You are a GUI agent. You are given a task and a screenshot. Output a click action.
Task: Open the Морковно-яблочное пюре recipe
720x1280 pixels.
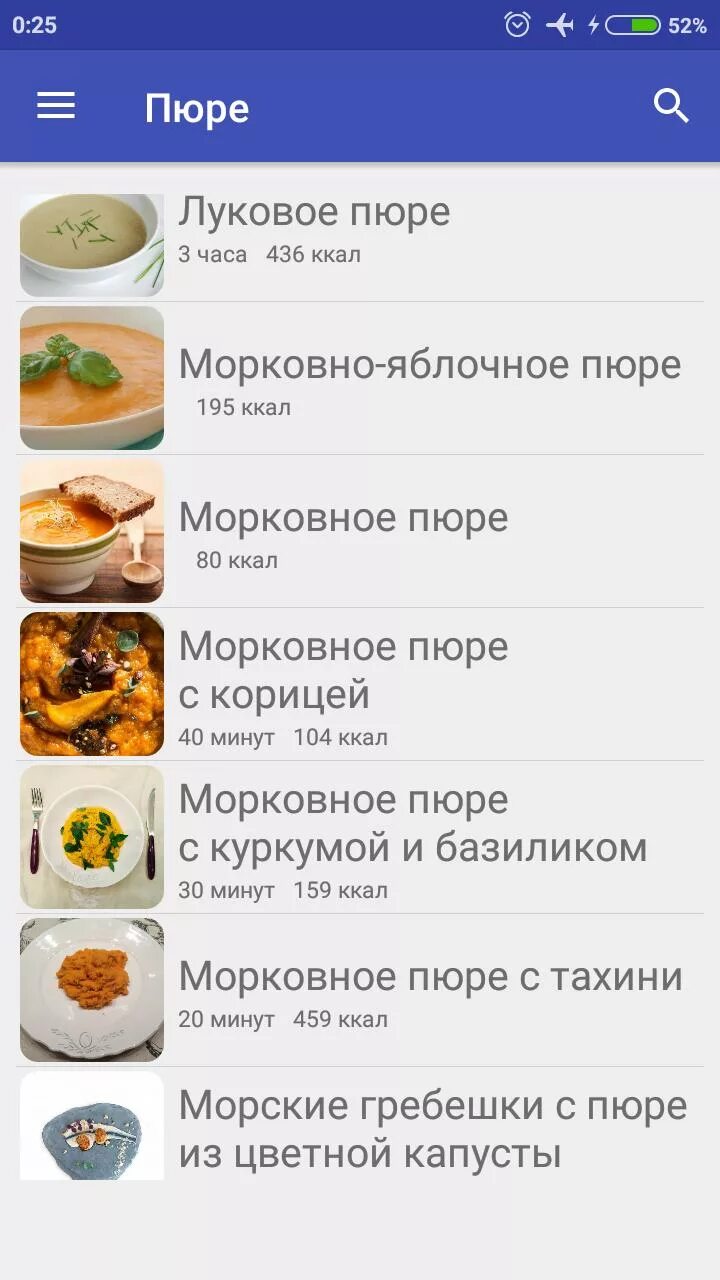click(360, 379)
